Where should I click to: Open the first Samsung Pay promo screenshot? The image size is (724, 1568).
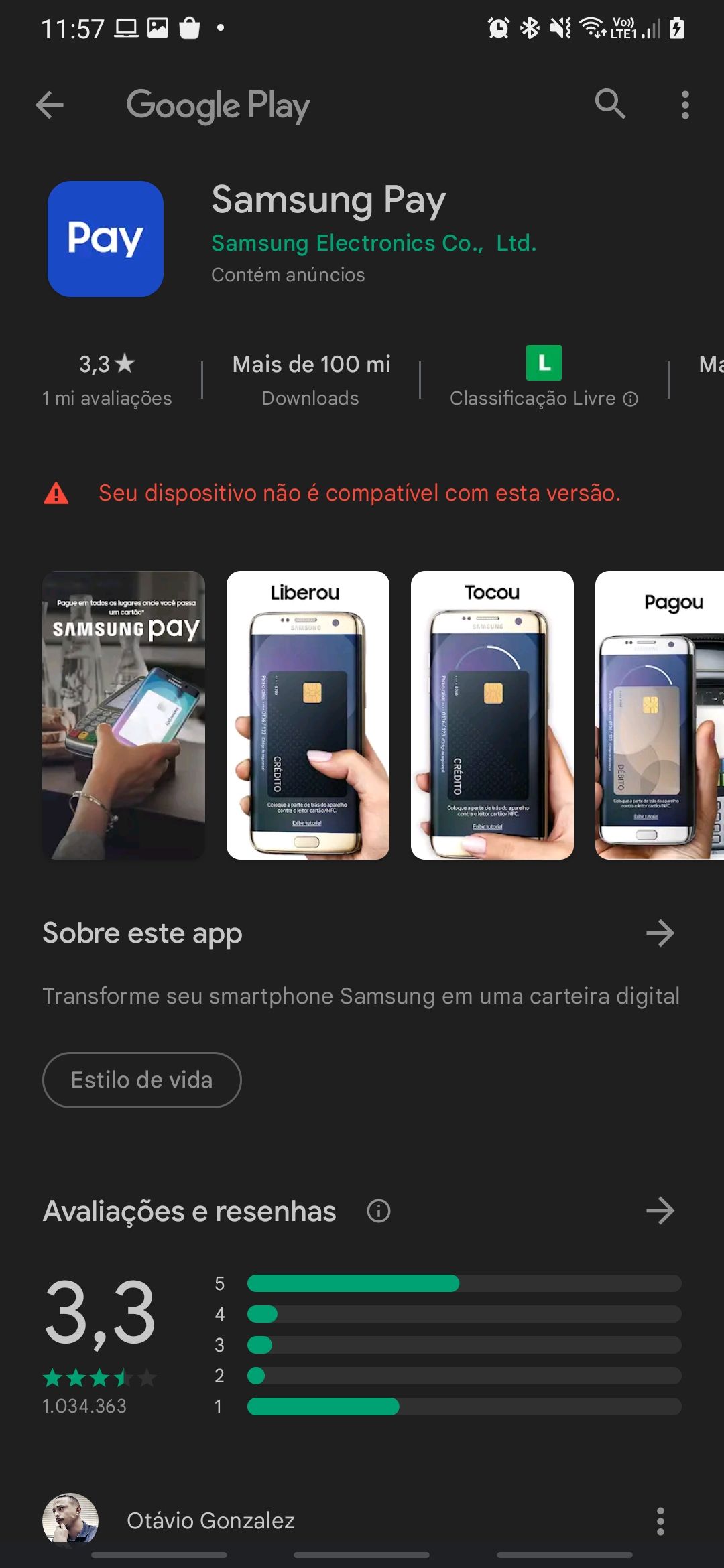(x=123, y=715)
